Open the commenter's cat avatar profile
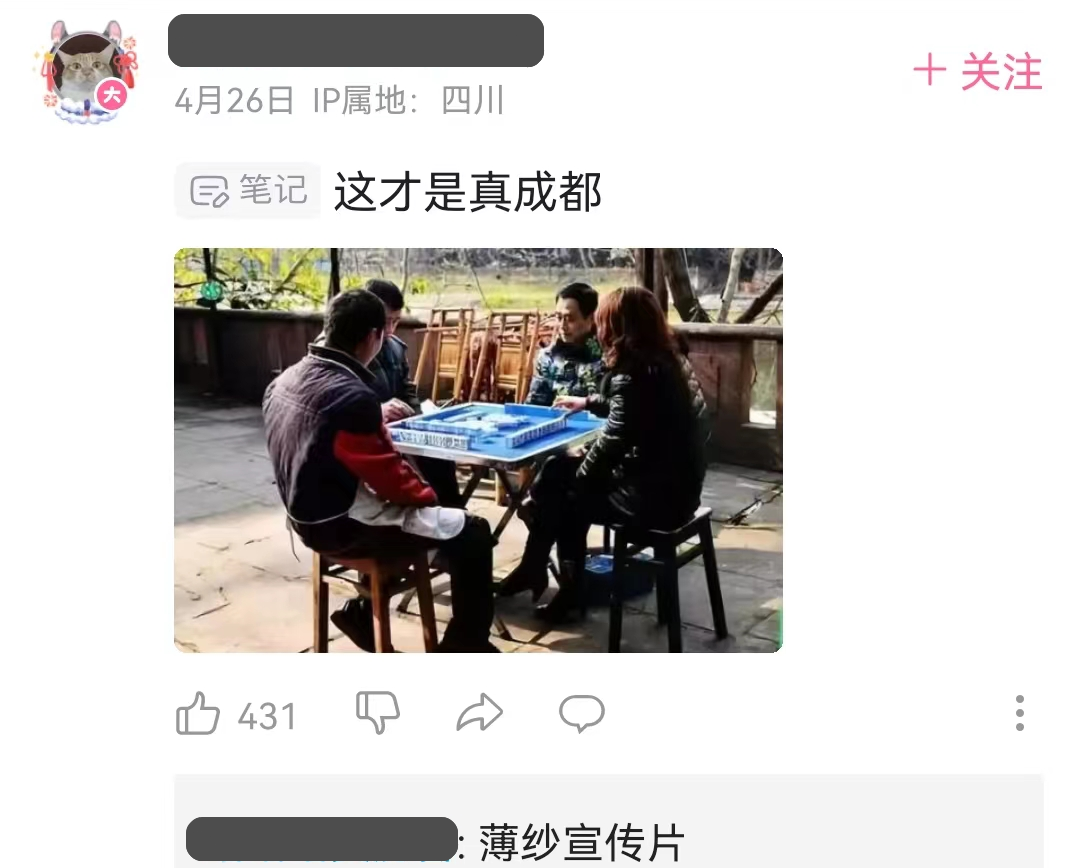1080x868 pixels. 89,73
